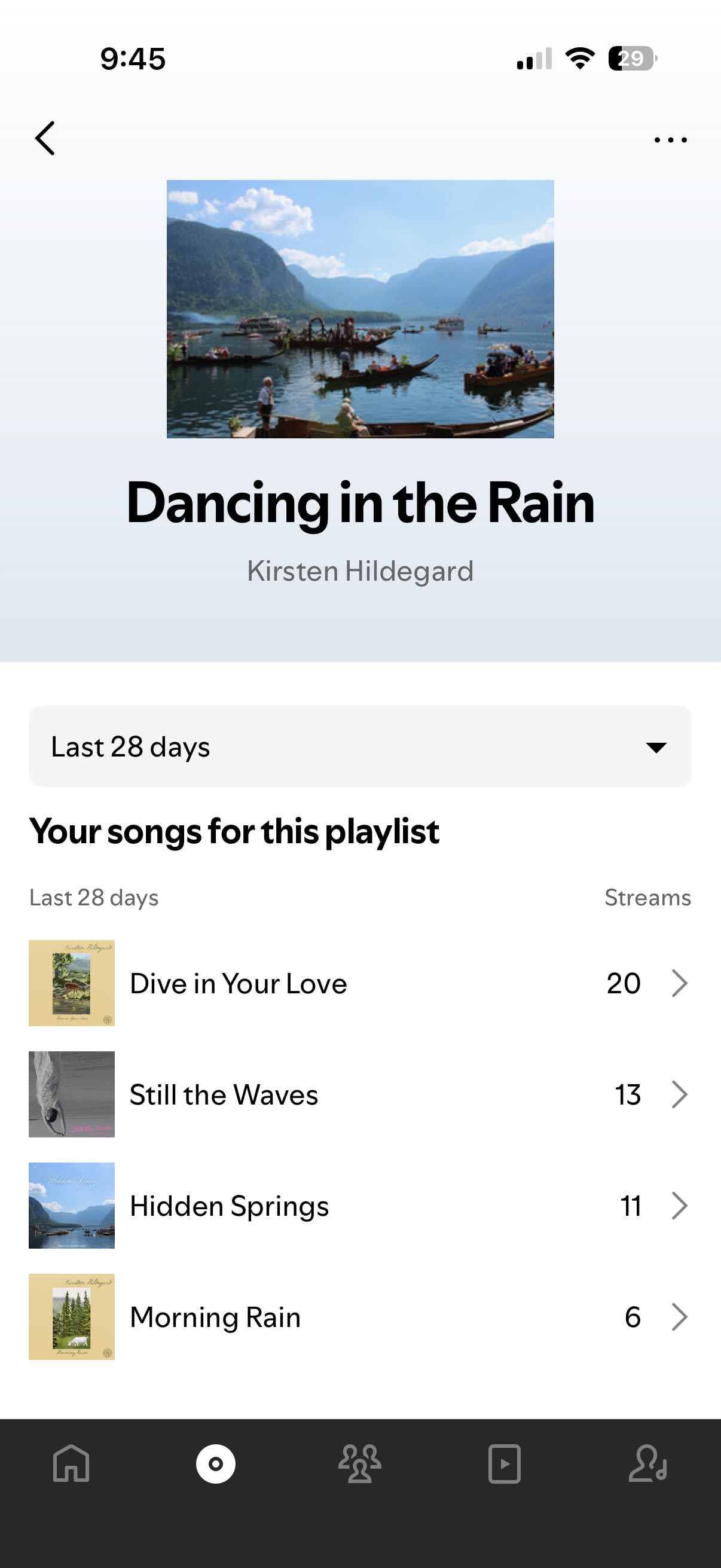View Still the Waves song details
Viewport: 721px width, 1568px height.
(x=360, y=1094)
